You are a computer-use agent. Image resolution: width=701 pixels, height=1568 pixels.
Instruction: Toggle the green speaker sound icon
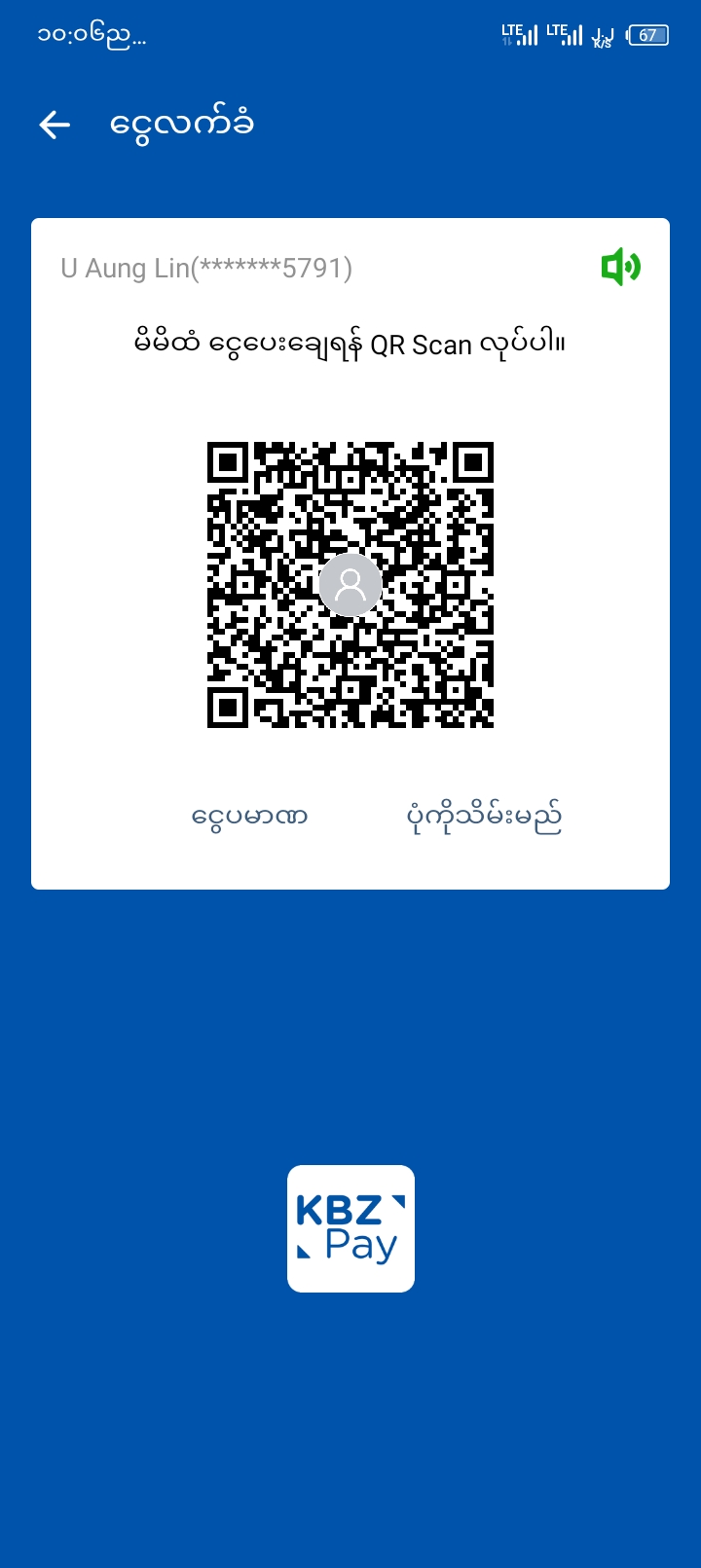tap(620, 267)
